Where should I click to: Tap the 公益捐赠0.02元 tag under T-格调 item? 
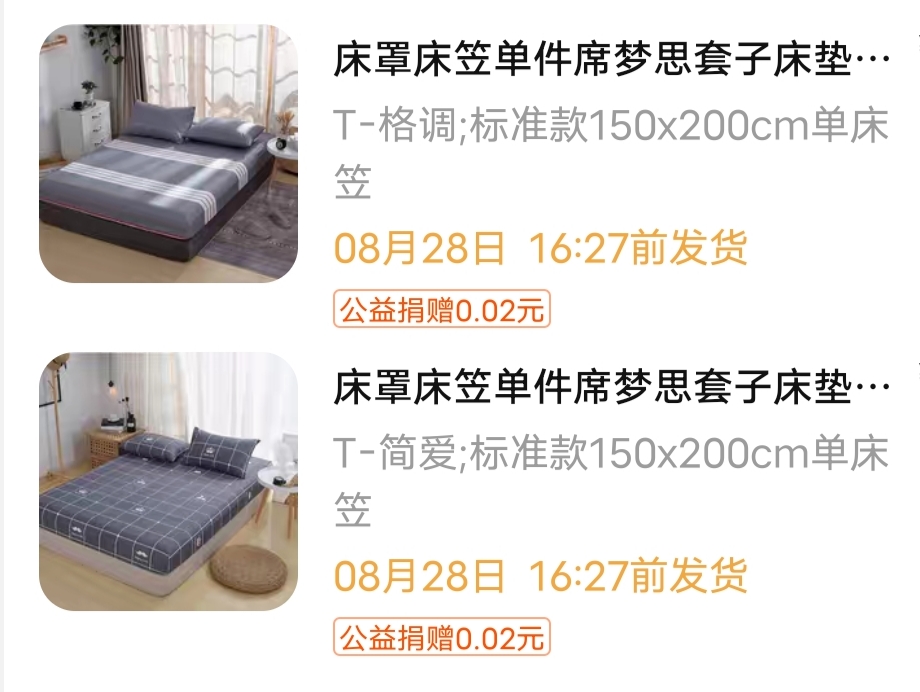(x=442, y=309)
